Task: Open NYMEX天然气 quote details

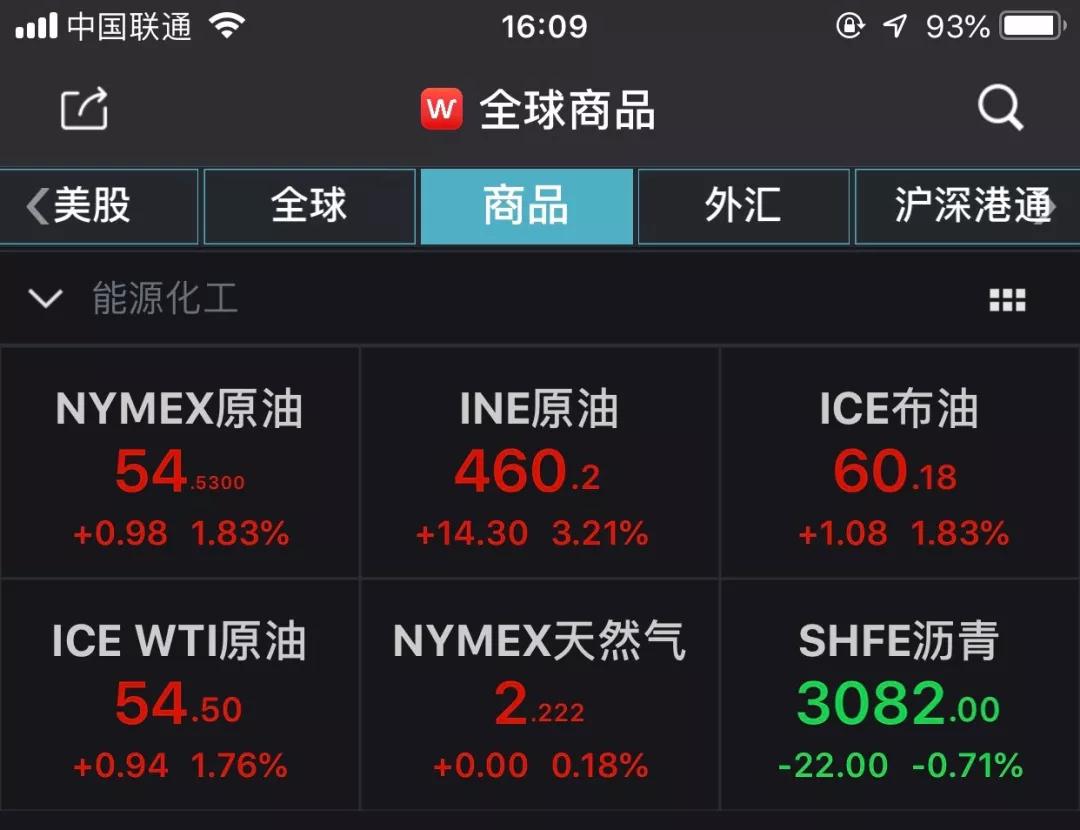Action: coord(539,695)
